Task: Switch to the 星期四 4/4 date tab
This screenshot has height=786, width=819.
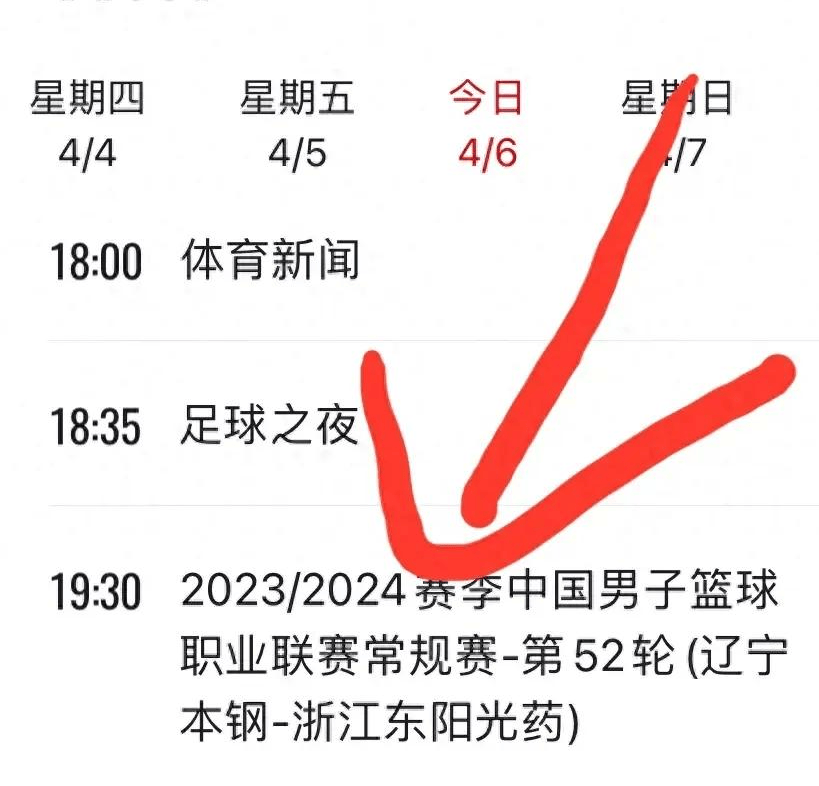Action: (87, 126)
